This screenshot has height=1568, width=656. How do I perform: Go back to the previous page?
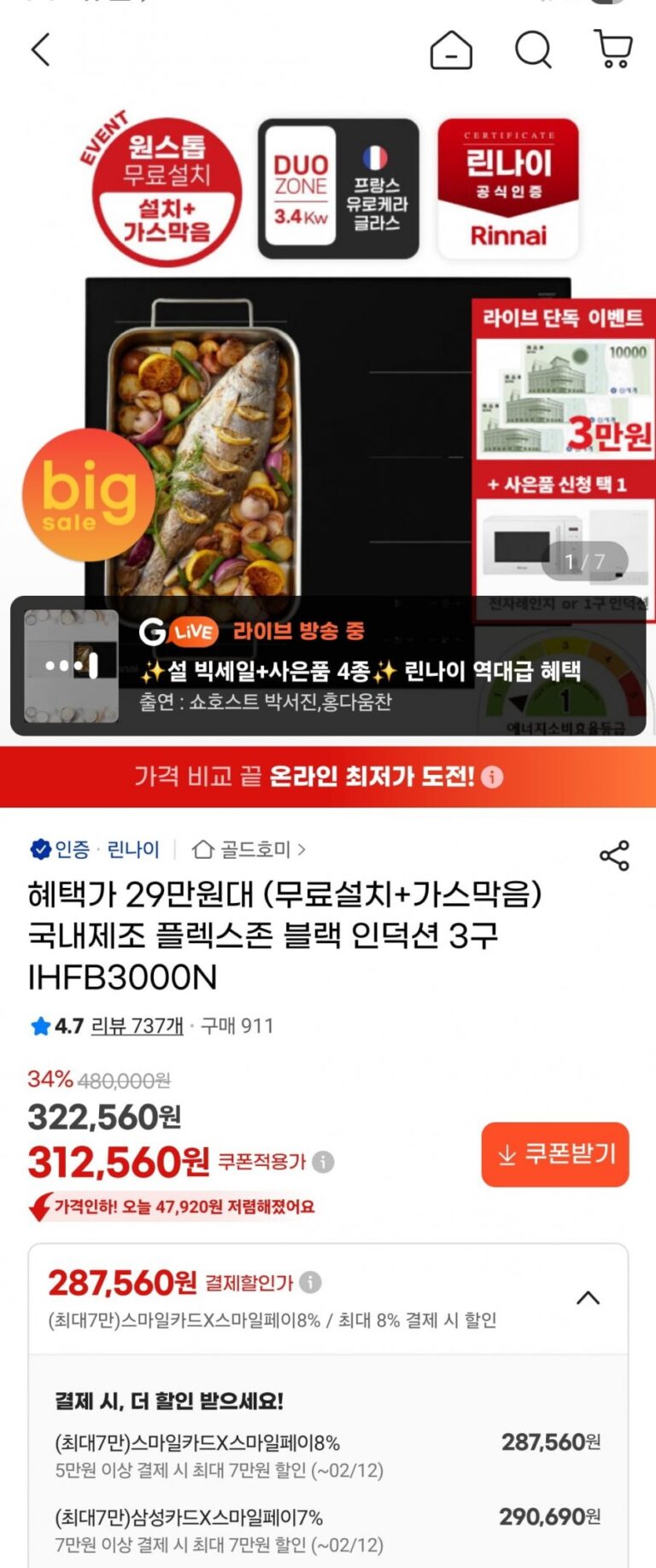coord(40,50)
